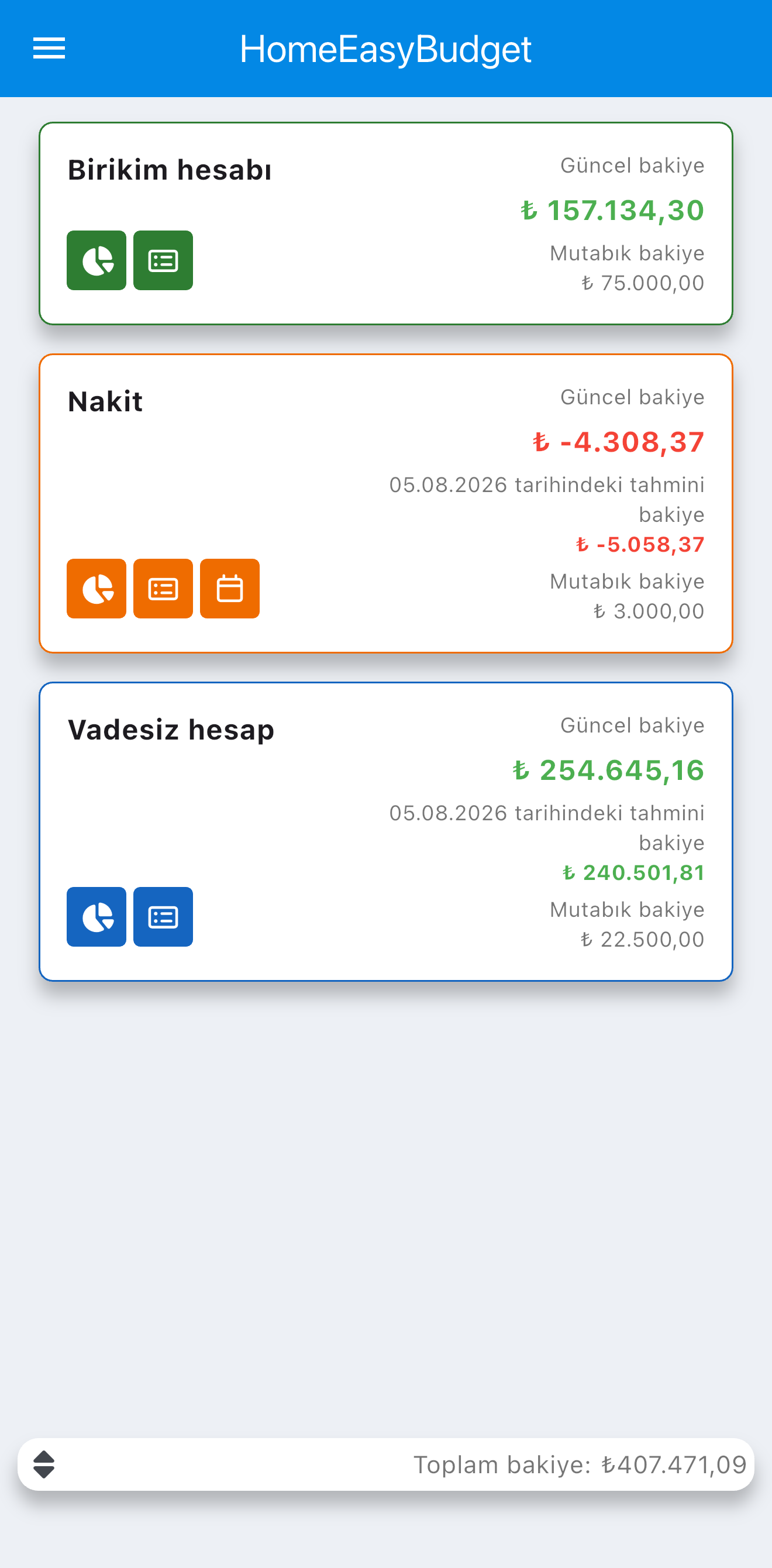Open transaction list for Birikim hesabı

tap(163, 260)
